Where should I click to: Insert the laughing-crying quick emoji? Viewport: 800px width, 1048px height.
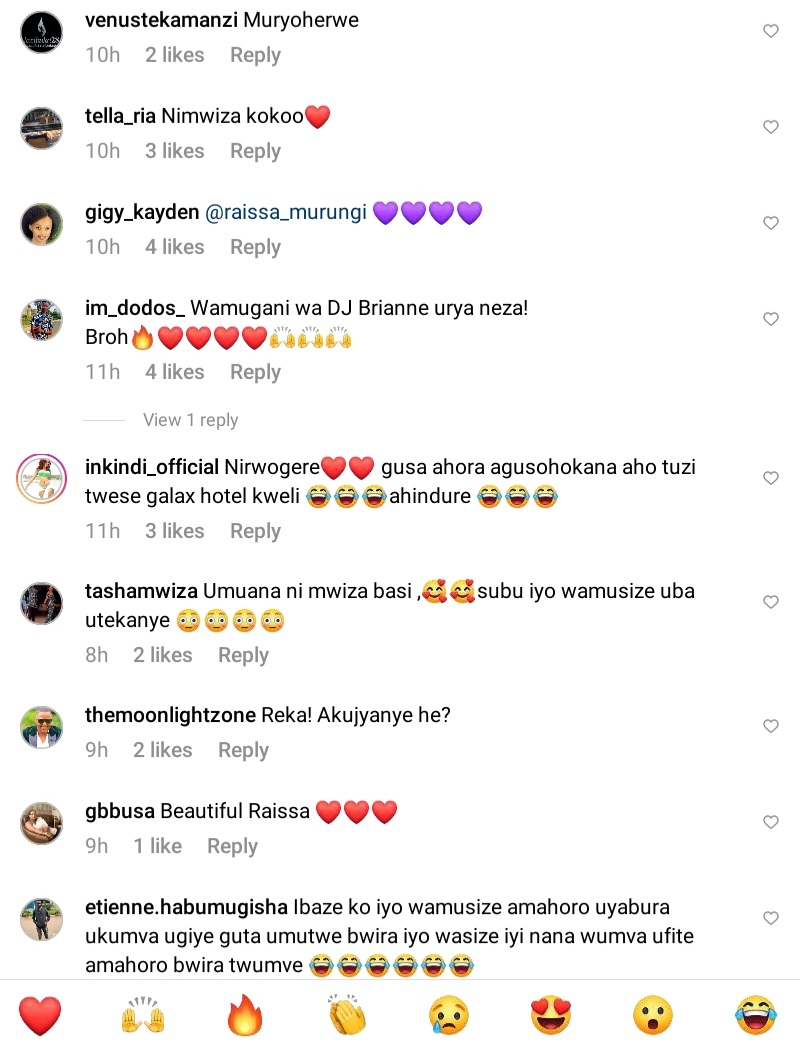756,1016
